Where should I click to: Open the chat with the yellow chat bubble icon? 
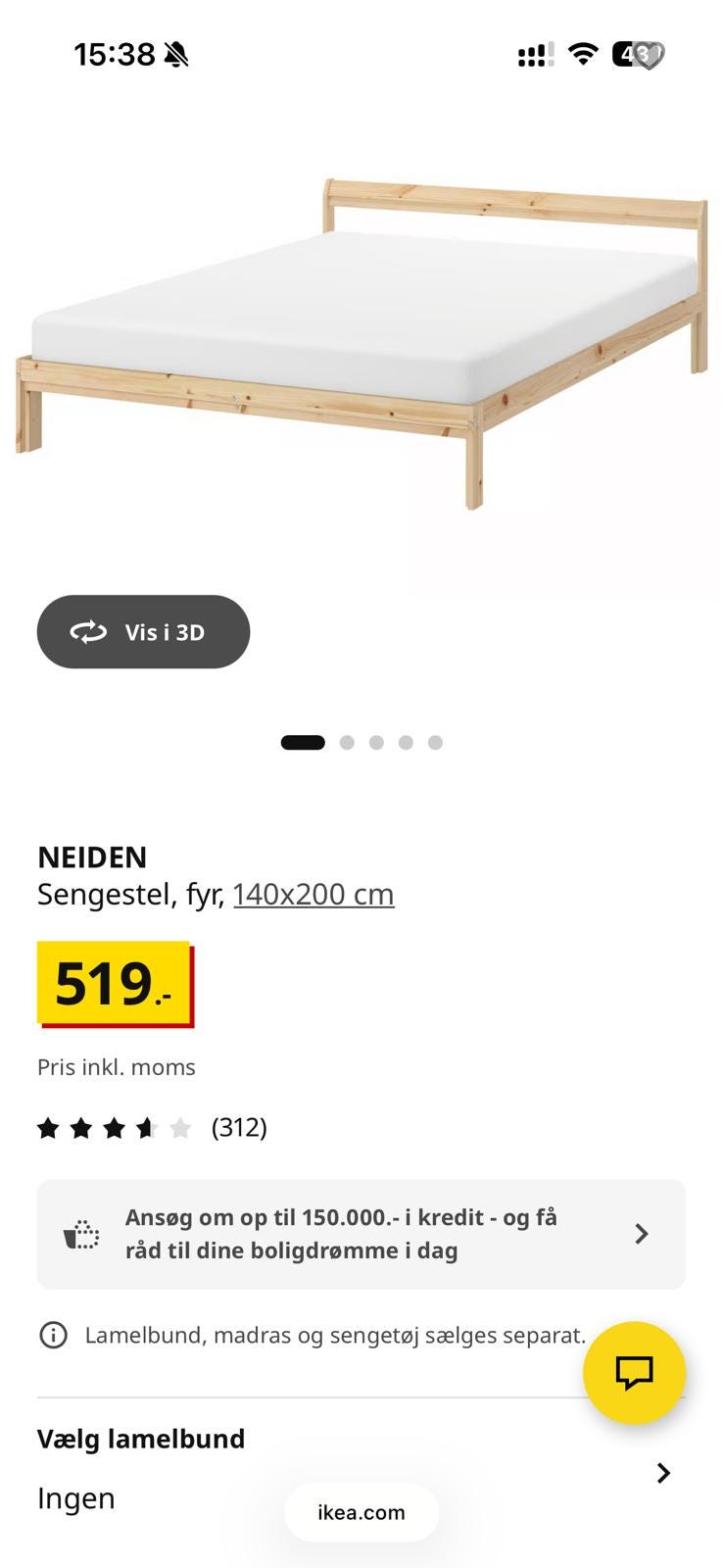(x=634, y=1373)
